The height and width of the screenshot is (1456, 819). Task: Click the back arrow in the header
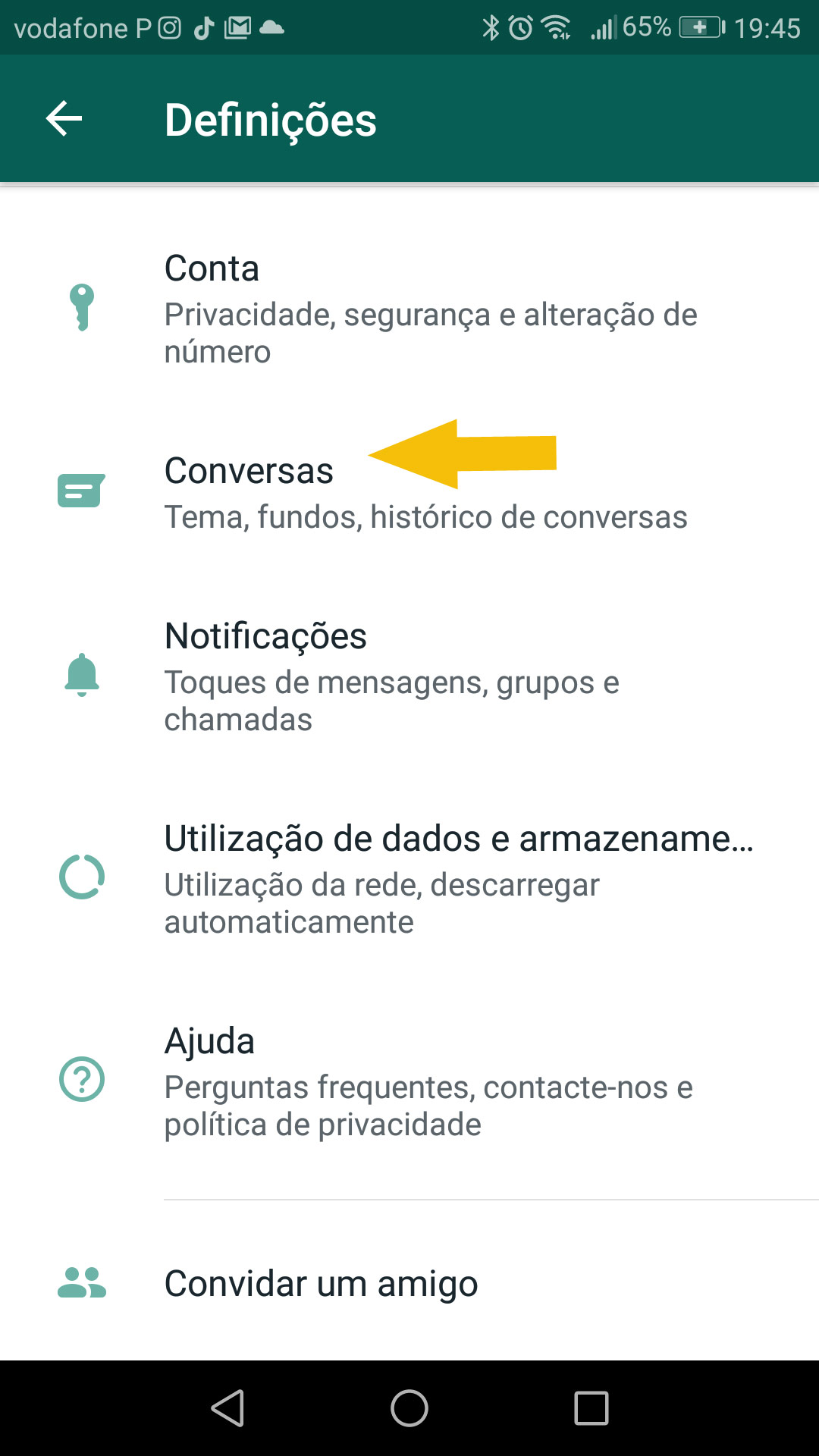[x=63, y=118]
